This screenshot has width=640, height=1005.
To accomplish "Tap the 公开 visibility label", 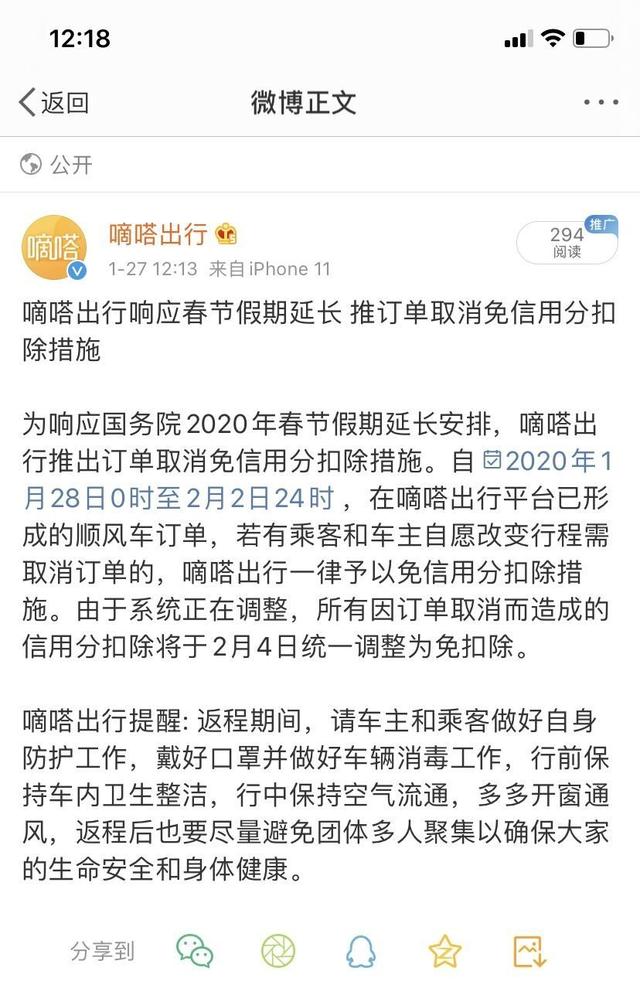I will click(57, 165).
